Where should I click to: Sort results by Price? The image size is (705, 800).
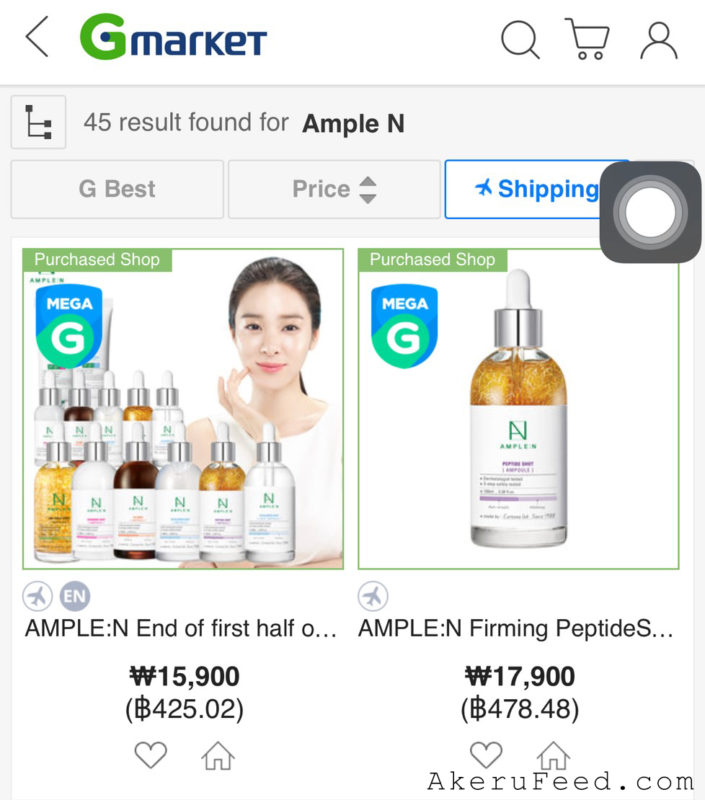pyautogui.click(x=334, y=189)
